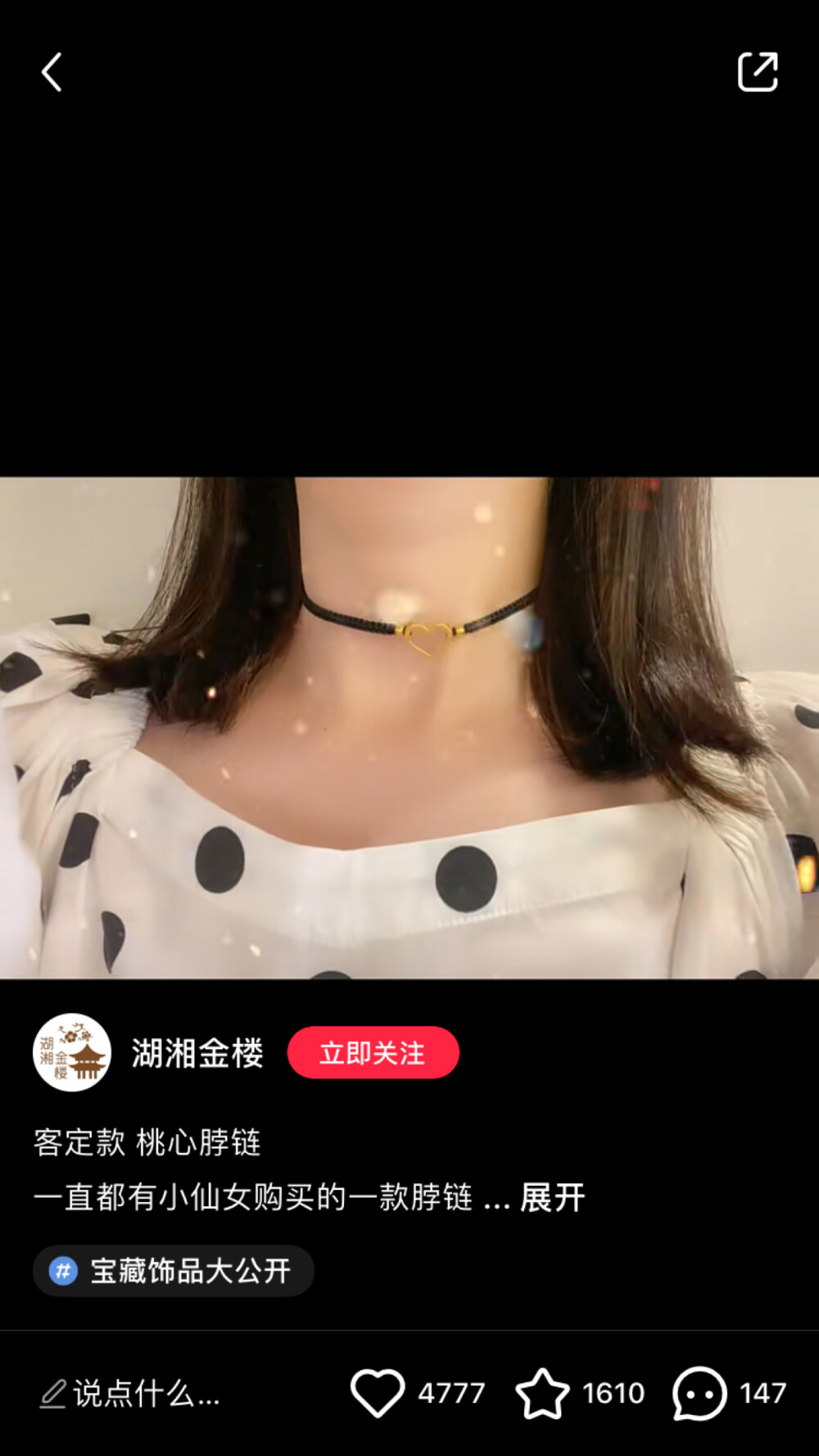Open 湖湘金楼's profile via their avatar

point(72,1053)
